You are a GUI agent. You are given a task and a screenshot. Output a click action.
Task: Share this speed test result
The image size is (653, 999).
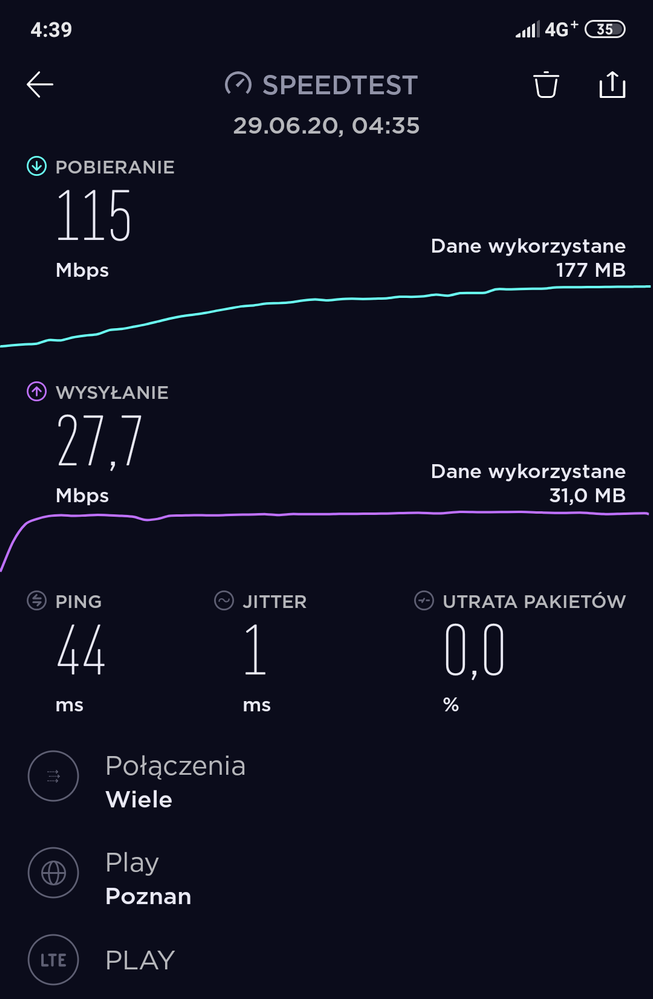[611, 85]
